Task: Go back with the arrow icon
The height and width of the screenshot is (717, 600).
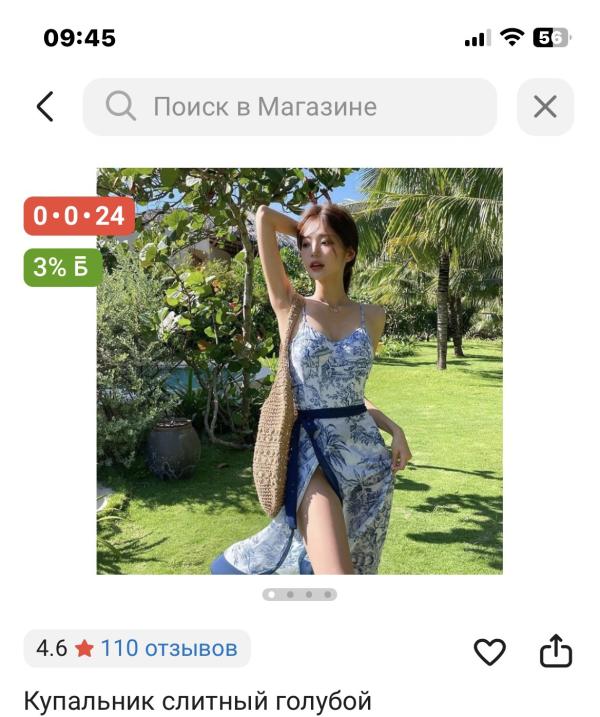Action: click(x=45, y=107)
